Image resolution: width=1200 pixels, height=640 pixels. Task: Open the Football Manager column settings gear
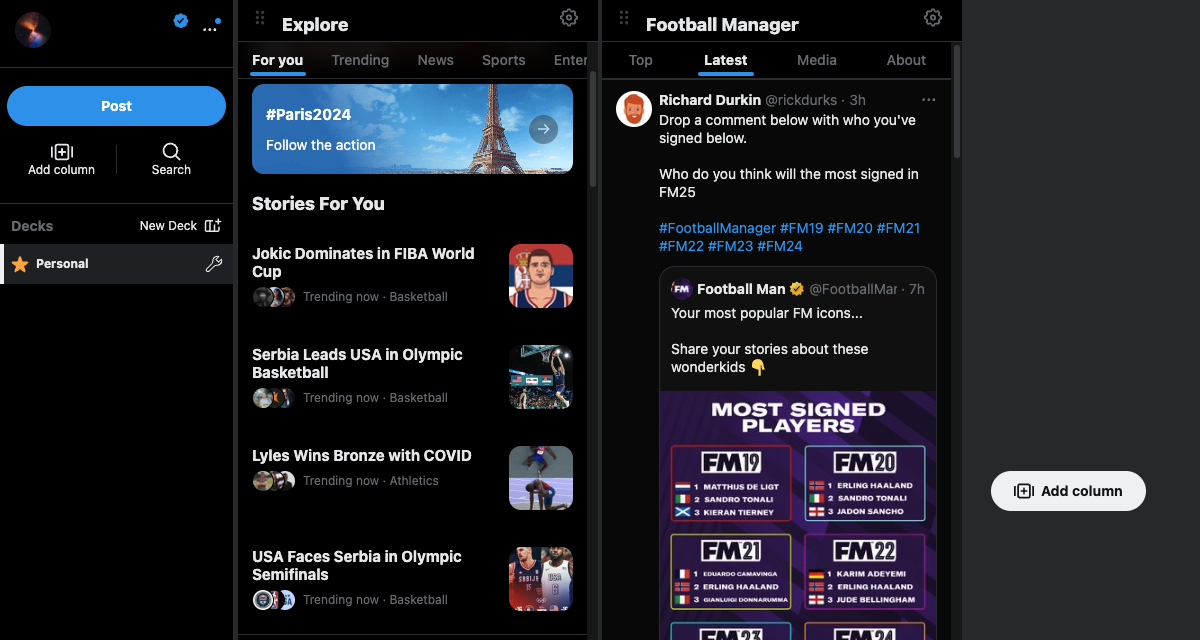coord(933,17)
